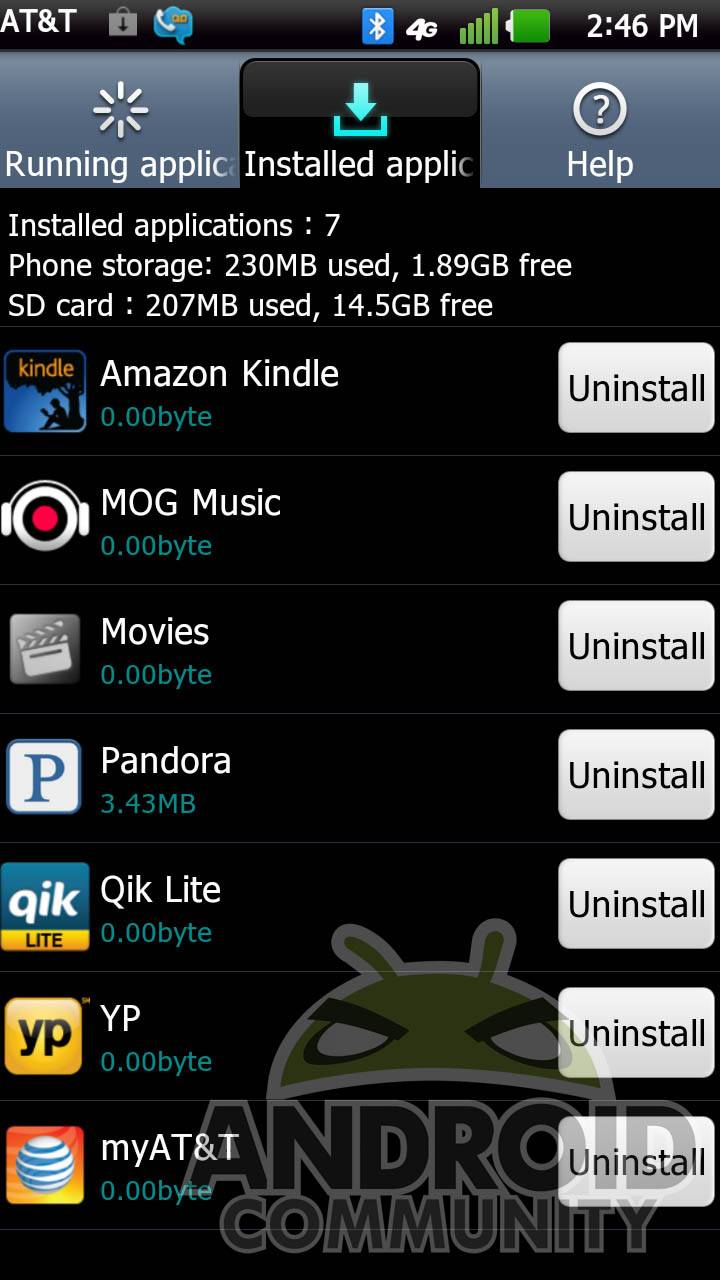Uninstall the Pandora app
Screen dimensions: 720x1280
pos(636,775)
